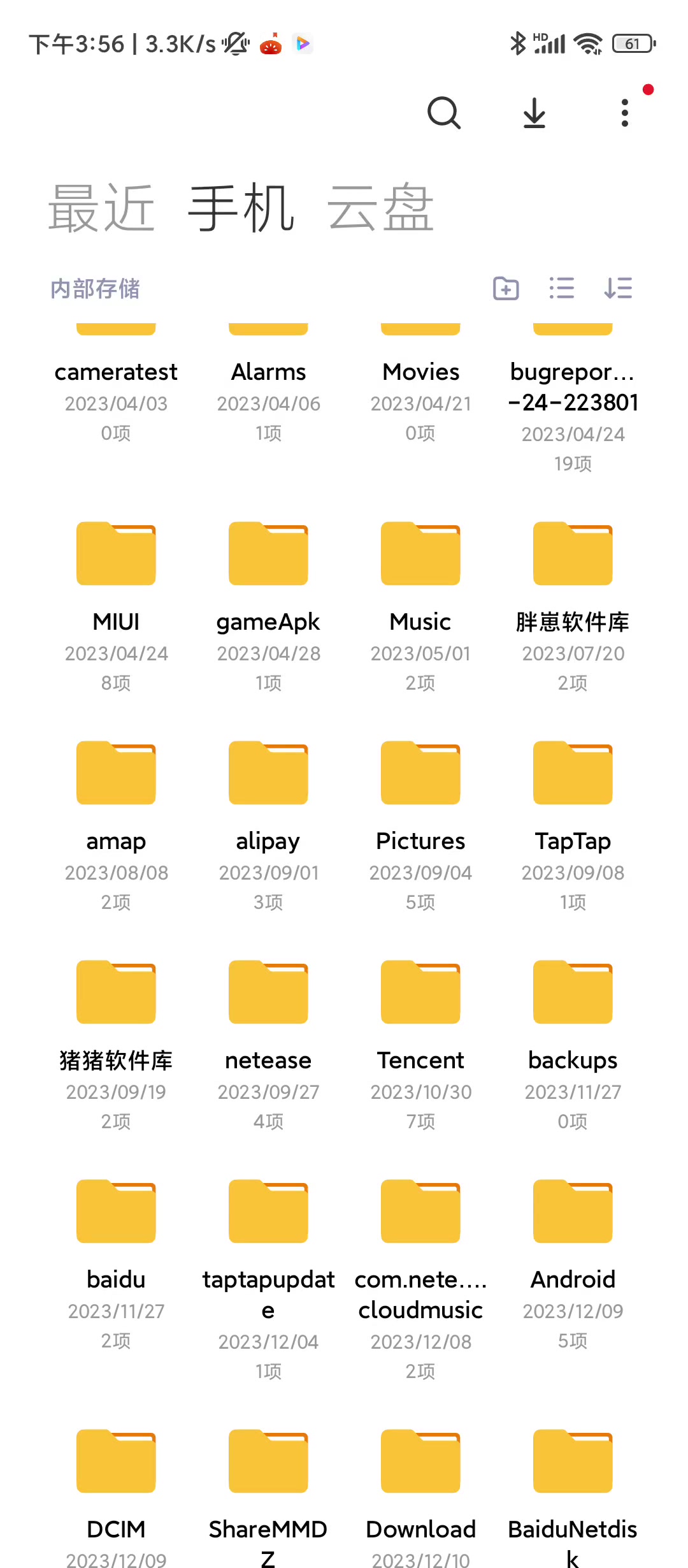The image size is (688, 1568).
Task: Open the search icon
Action: click(444, 113)
